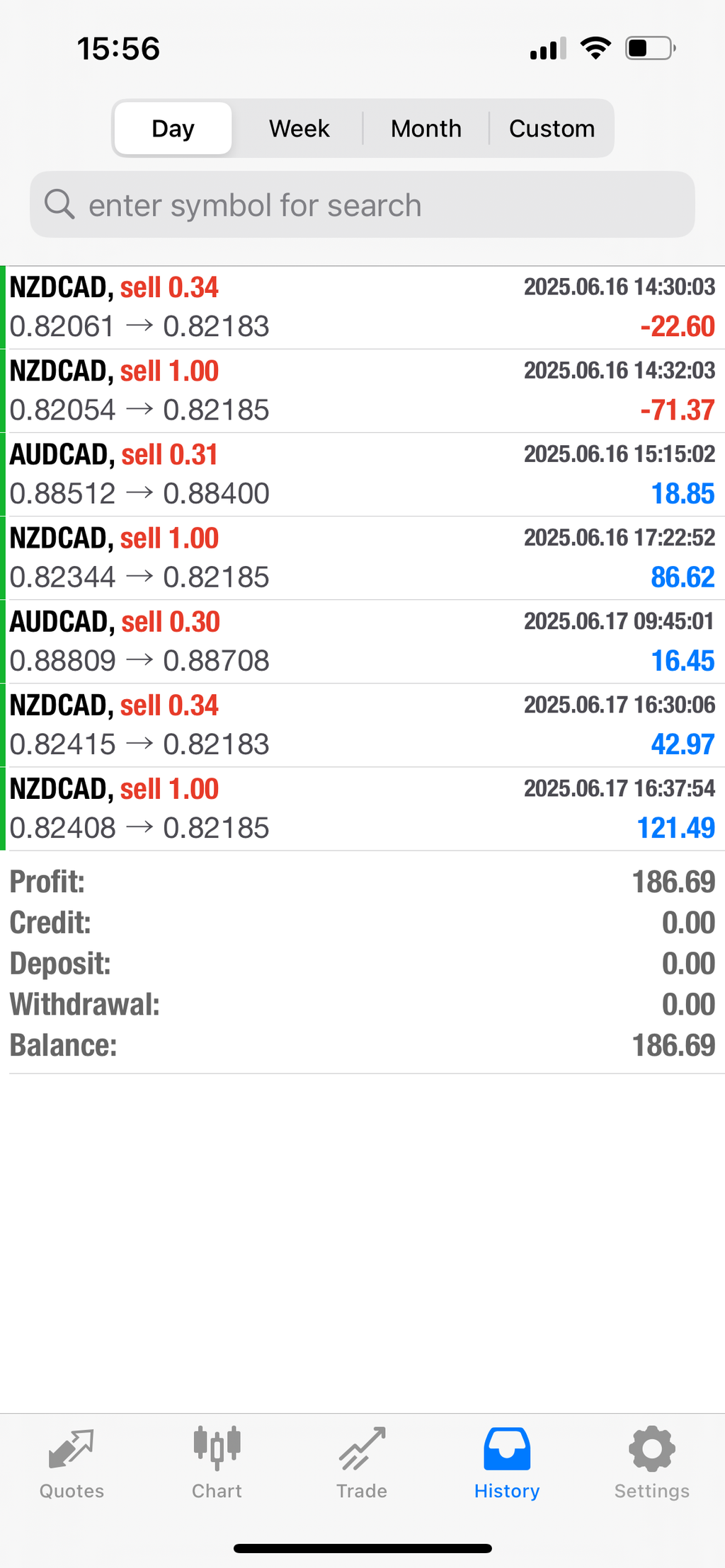
Task: Open the NZDCAD sell 1.00 trade from 16:37:54
Action: click(362, 807)
